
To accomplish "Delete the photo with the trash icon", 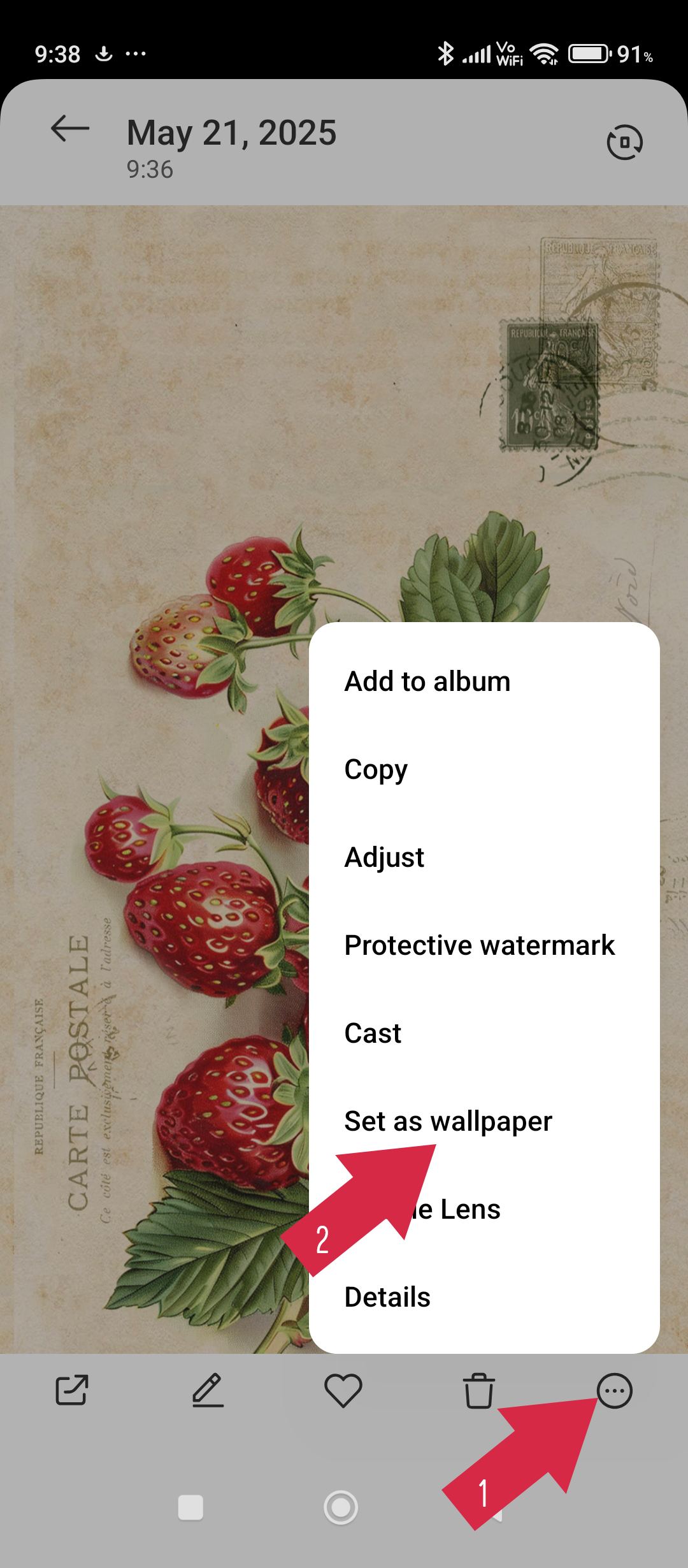I will [x=479, y=1390].
